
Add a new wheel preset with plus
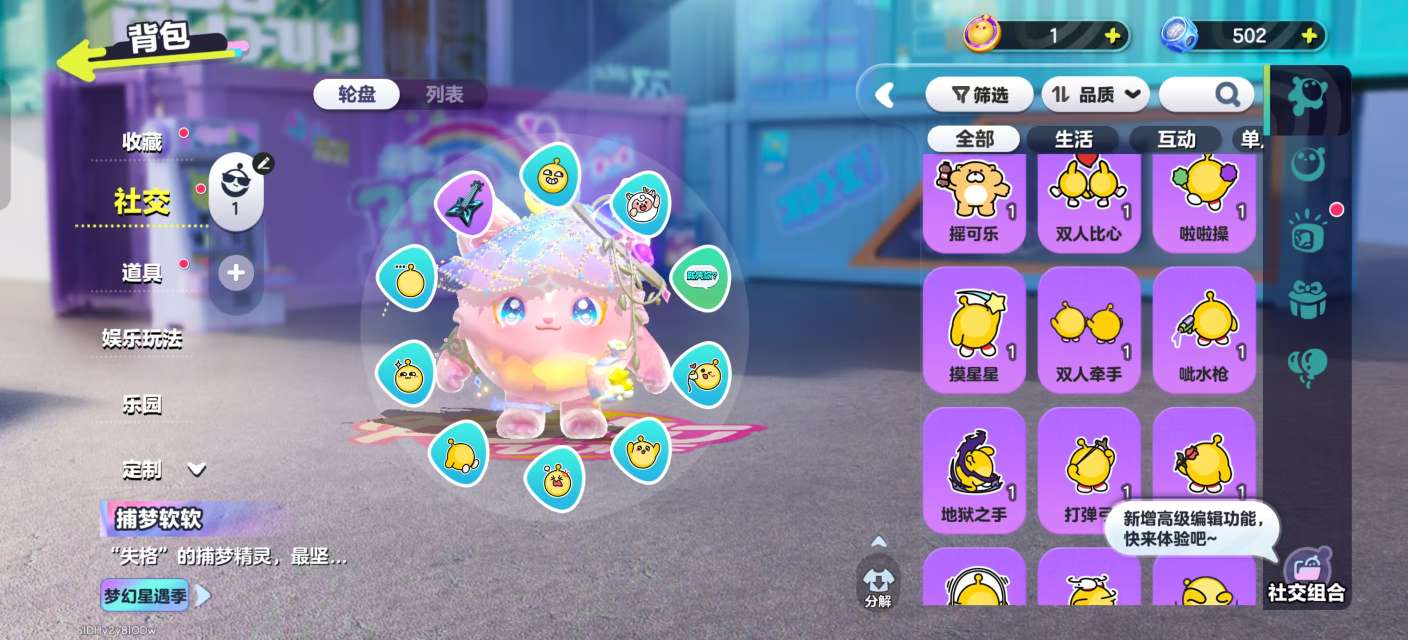point(236,272)
